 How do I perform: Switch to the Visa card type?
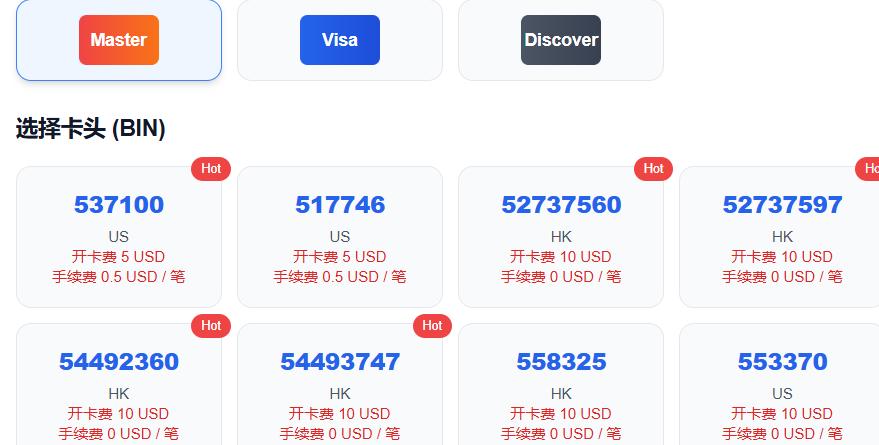tap(340, 40)
